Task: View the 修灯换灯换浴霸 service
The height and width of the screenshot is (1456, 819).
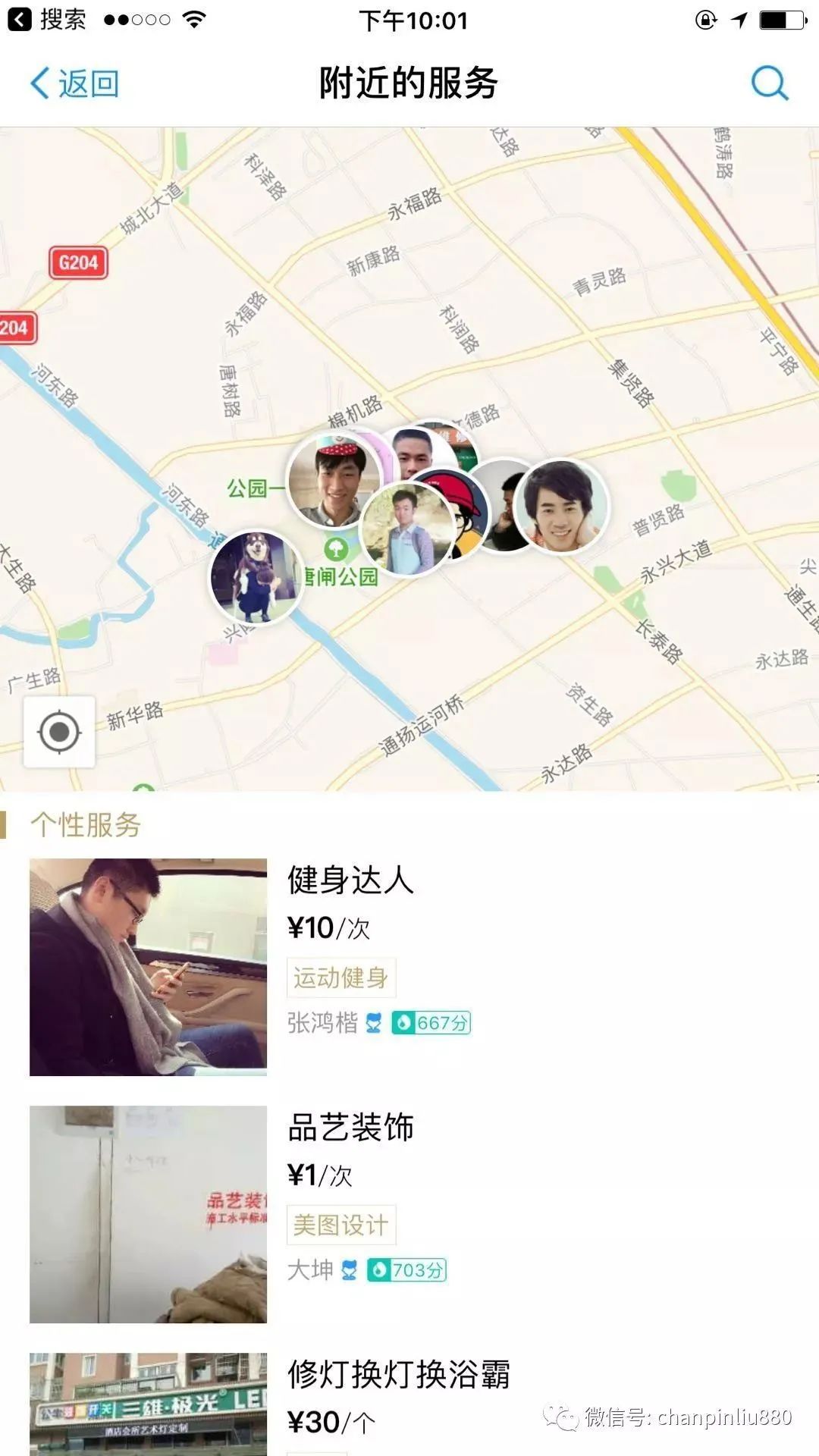Action: (397, 1375)
